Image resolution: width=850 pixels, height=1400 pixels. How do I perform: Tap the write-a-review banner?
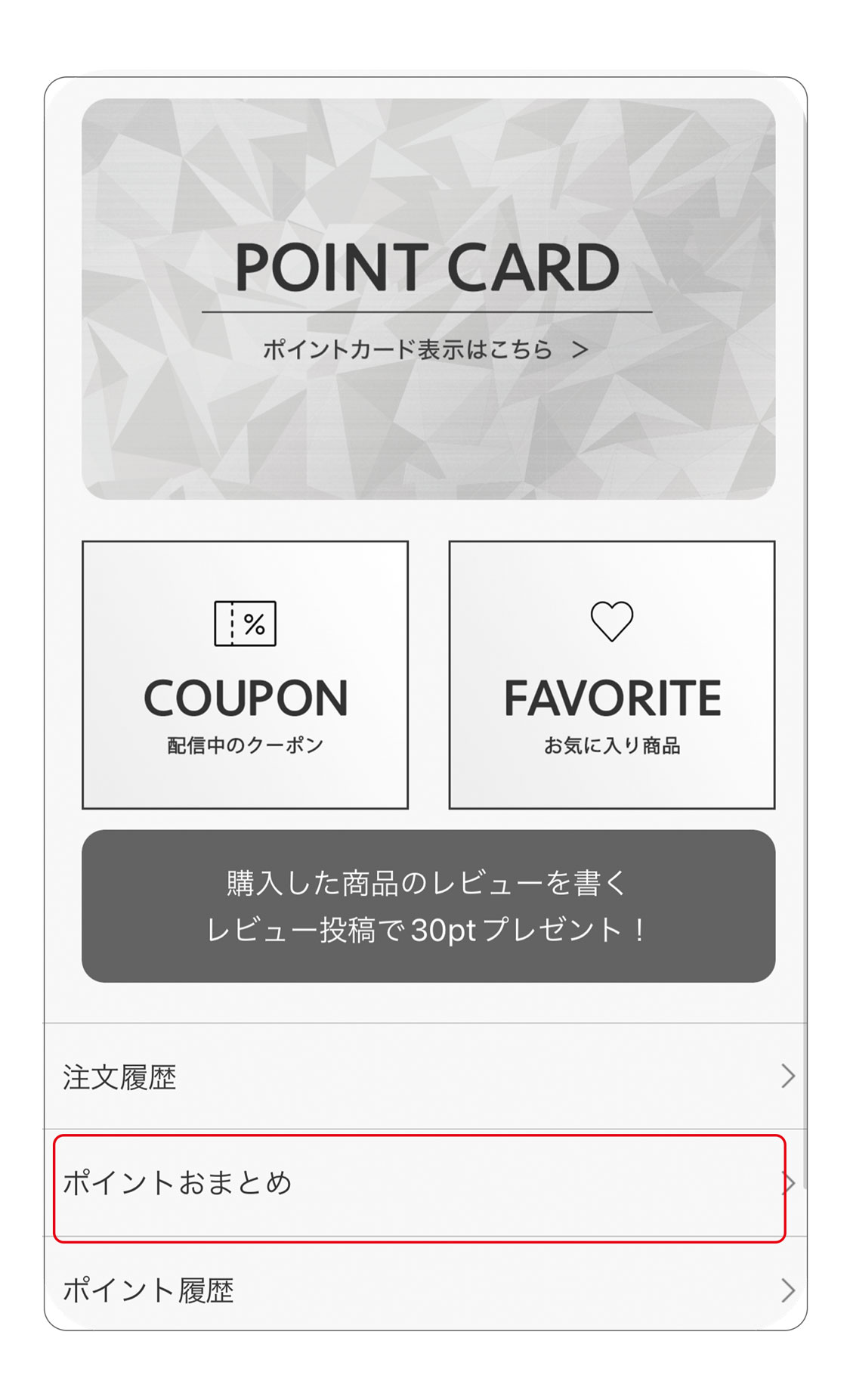[x=428, y=906]
